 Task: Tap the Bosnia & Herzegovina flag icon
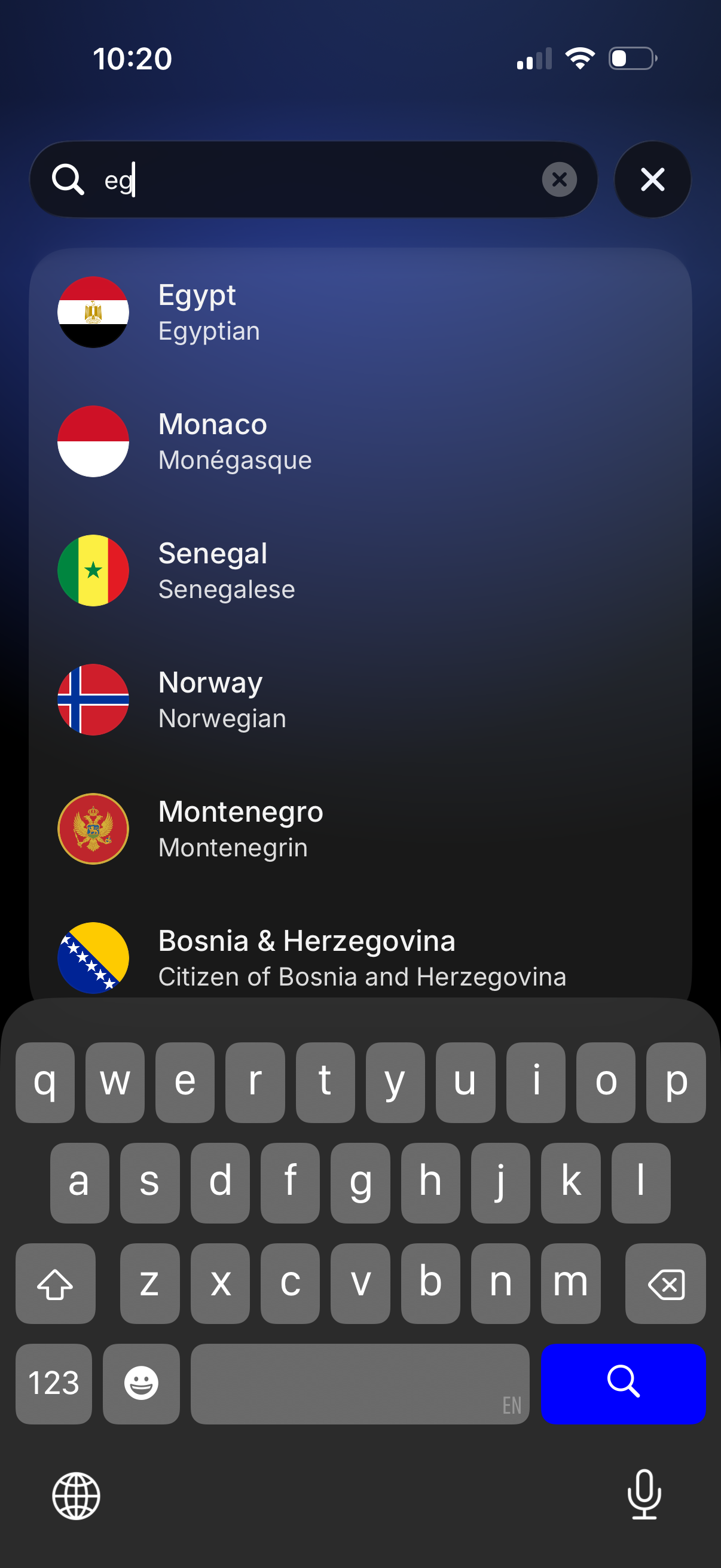point(93,957)
